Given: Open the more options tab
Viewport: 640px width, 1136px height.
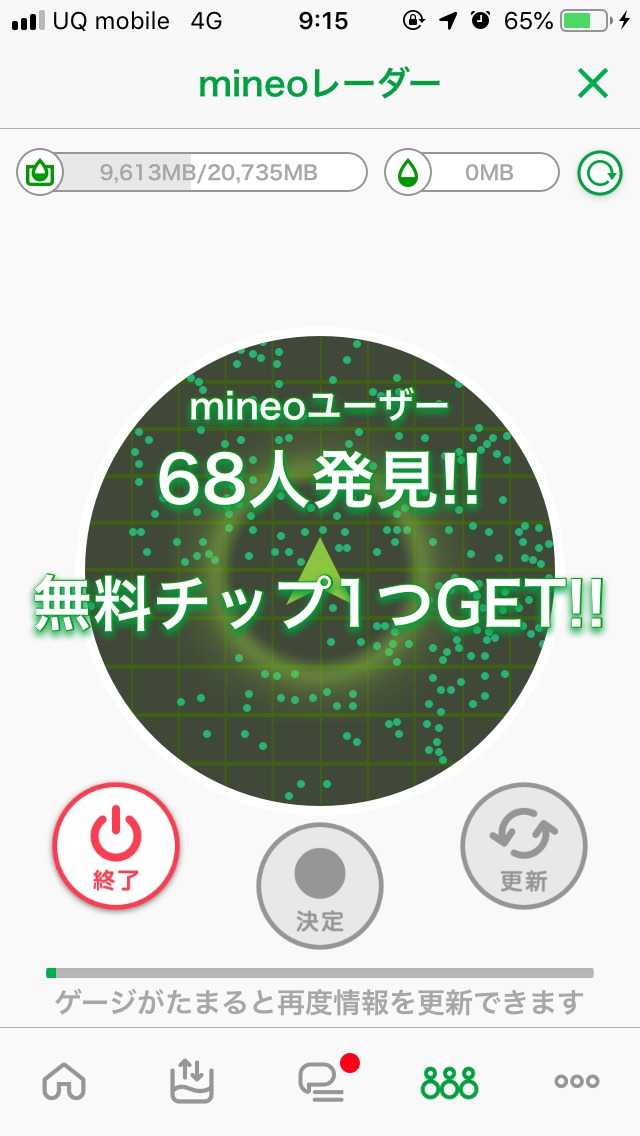Looking at the screenshot, I should [577, 1081].
